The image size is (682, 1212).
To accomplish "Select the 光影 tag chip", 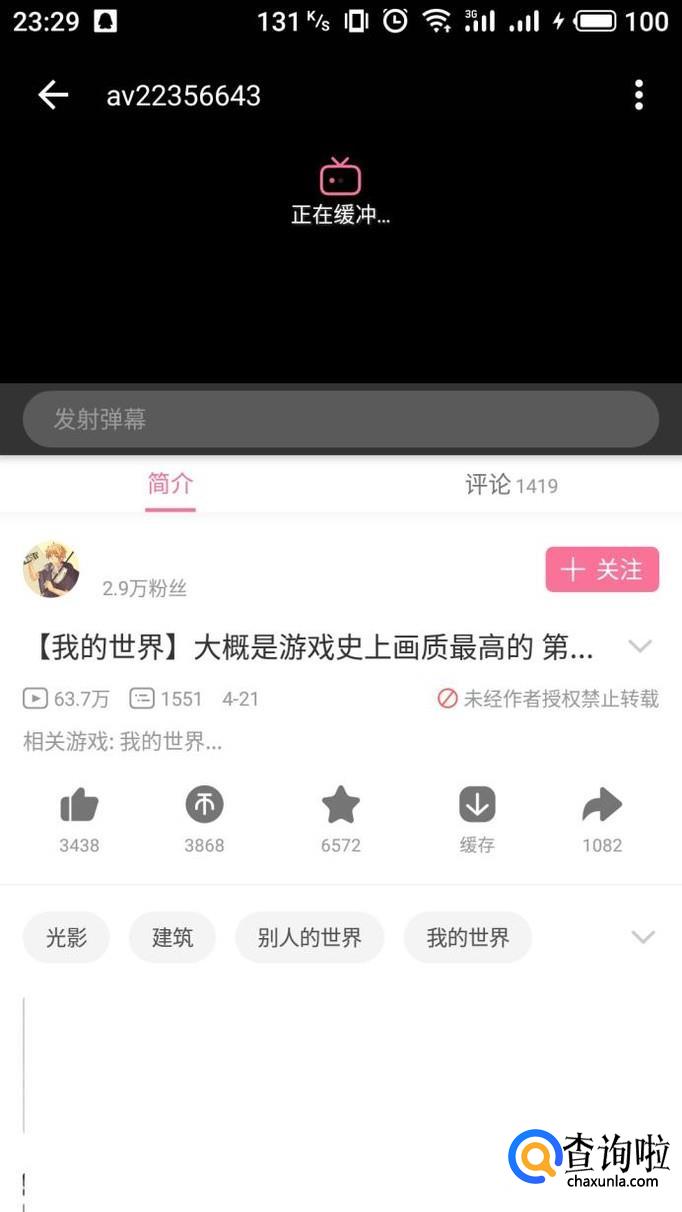I will point(66,938).
